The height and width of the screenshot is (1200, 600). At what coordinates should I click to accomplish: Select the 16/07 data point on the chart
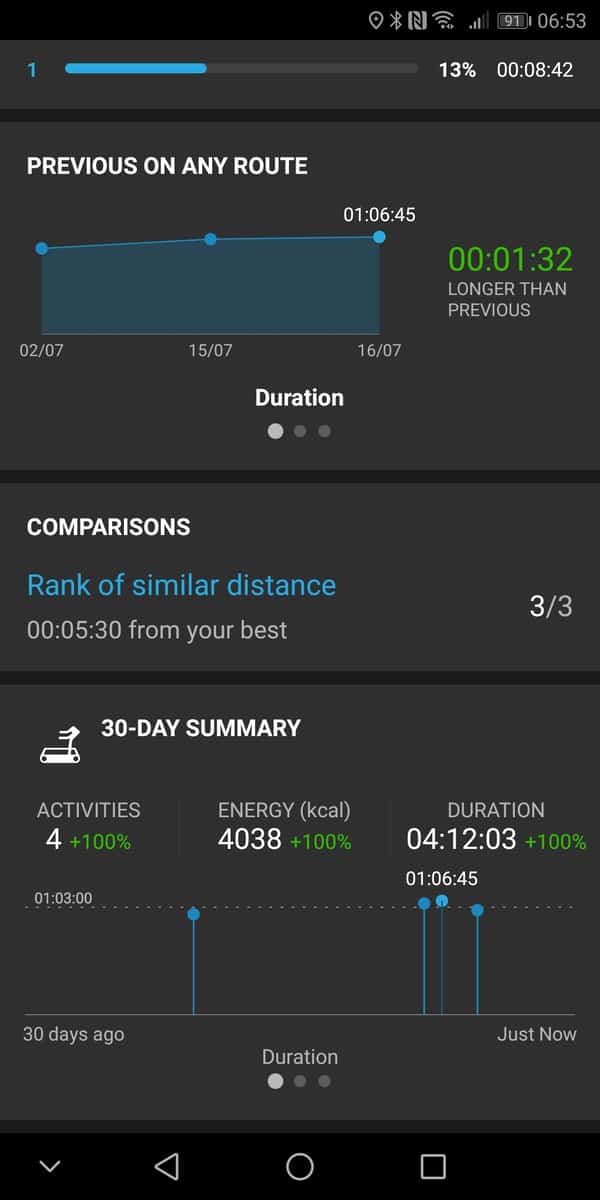point(379,236)
